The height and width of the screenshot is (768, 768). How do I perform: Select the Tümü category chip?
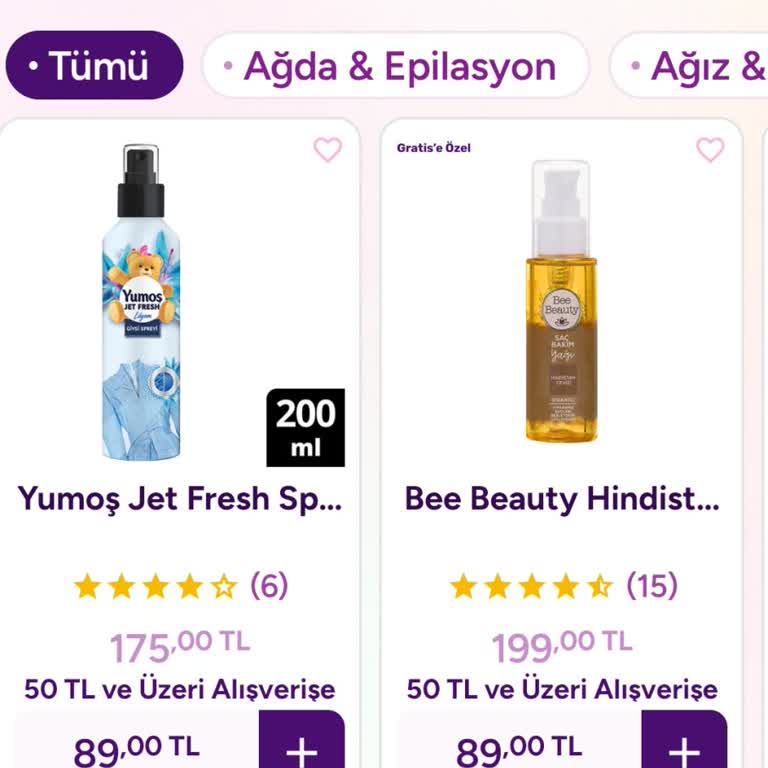pyautogui.click(x=95, y=66)
